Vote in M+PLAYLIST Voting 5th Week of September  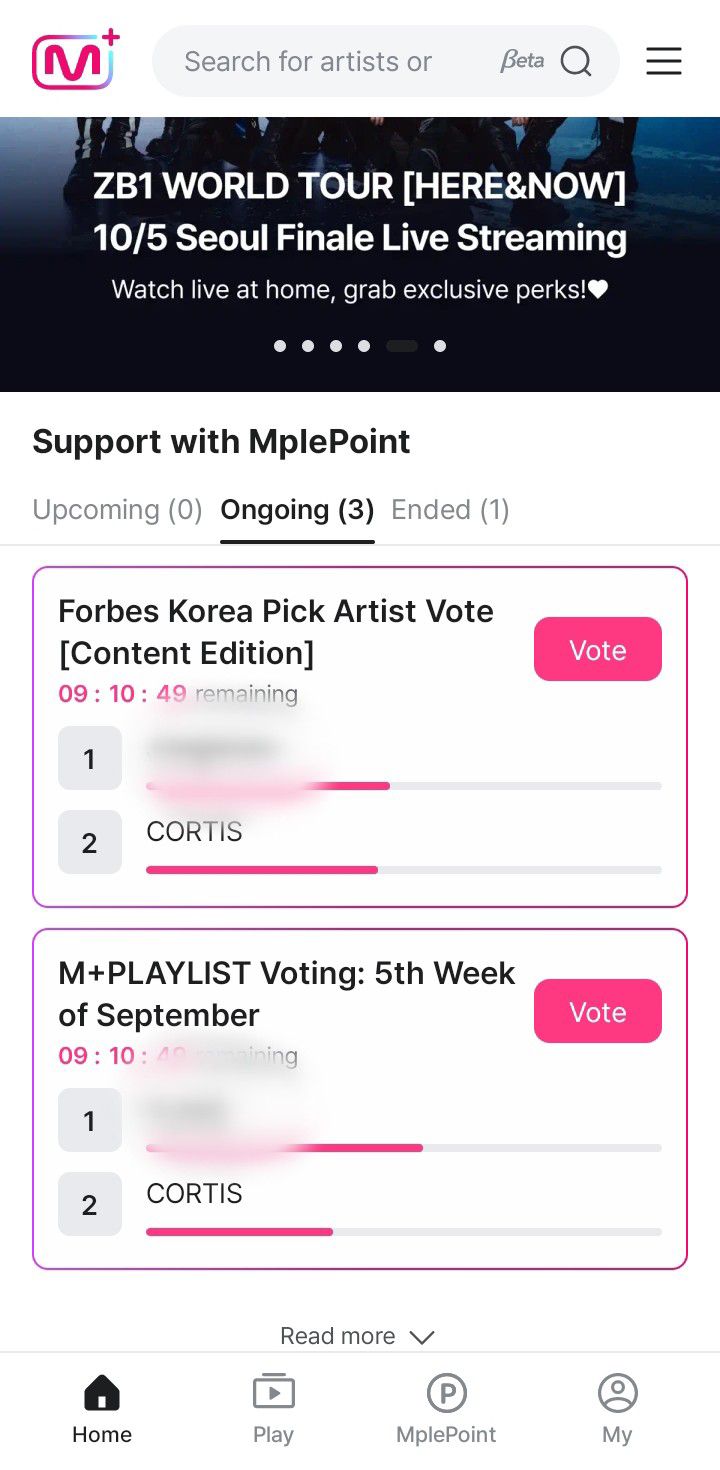click(x=597, y=1011)
